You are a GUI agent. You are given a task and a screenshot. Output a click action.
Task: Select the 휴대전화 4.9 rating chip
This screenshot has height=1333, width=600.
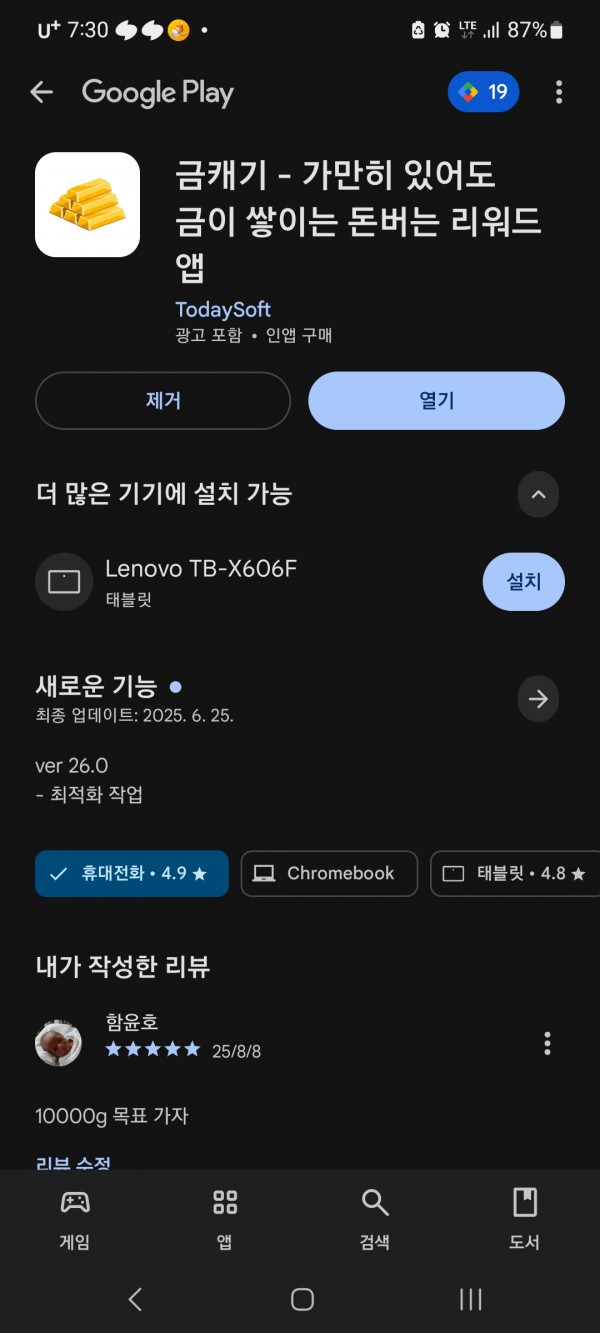[132, 873]
